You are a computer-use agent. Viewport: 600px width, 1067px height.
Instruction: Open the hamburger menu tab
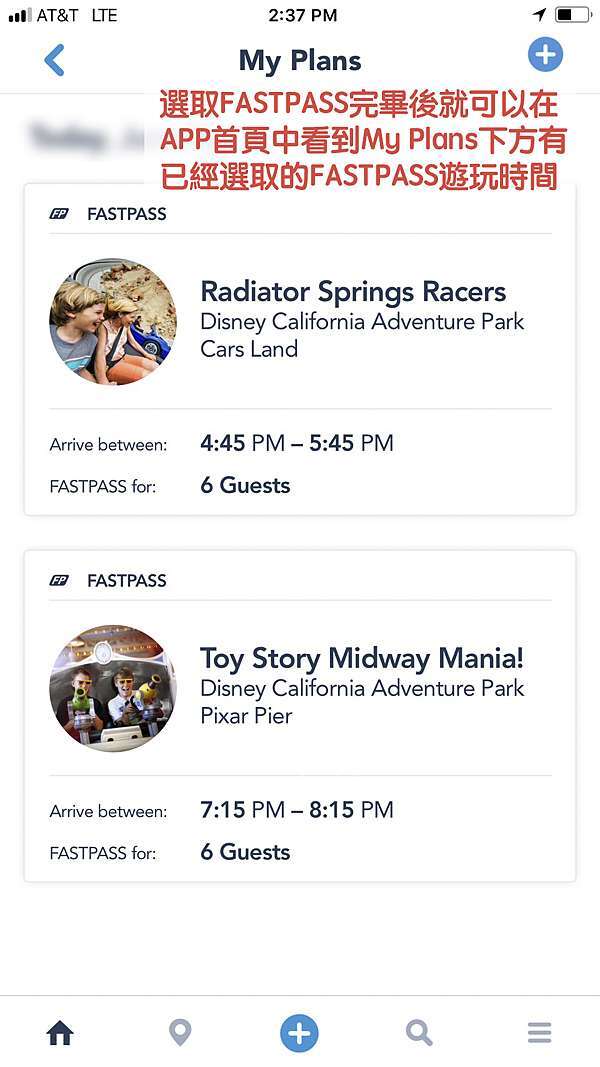point(539,1033)
